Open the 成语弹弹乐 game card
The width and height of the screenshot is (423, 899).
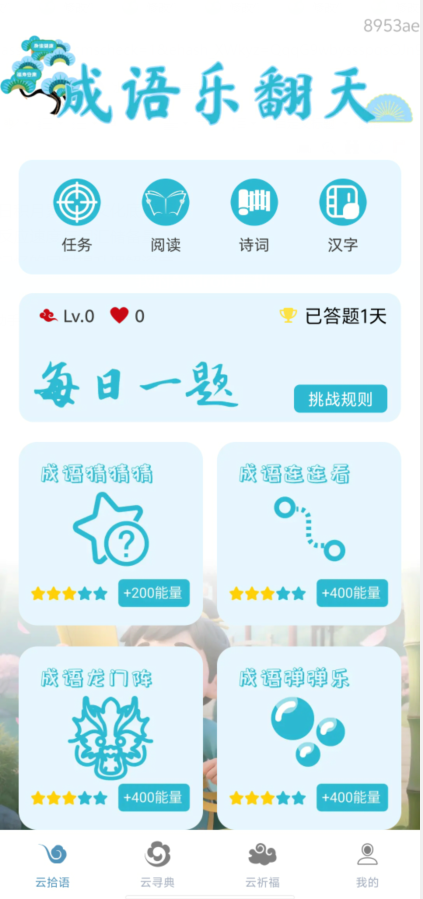click(309, 738)
